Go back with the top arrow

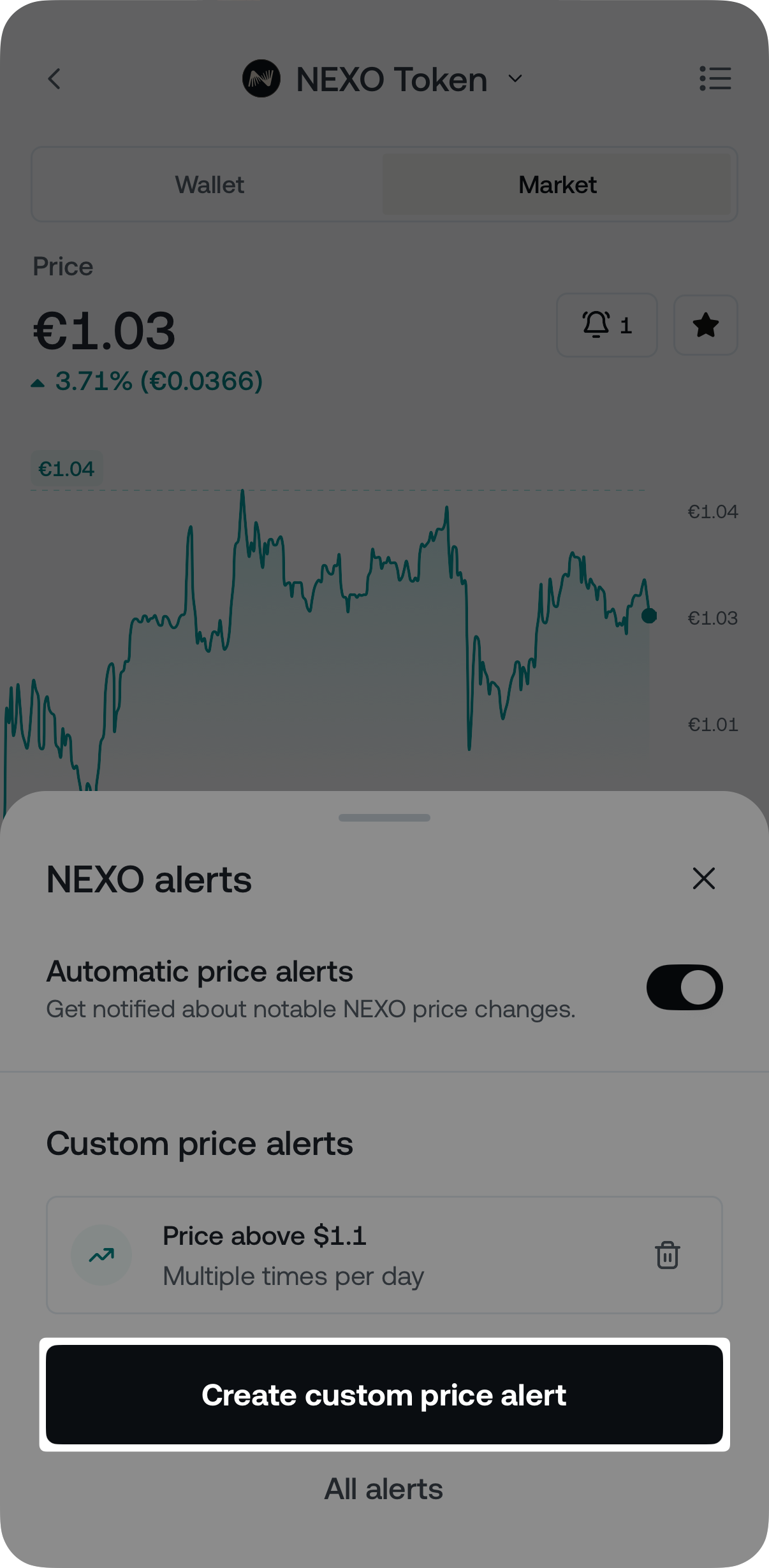55,79
